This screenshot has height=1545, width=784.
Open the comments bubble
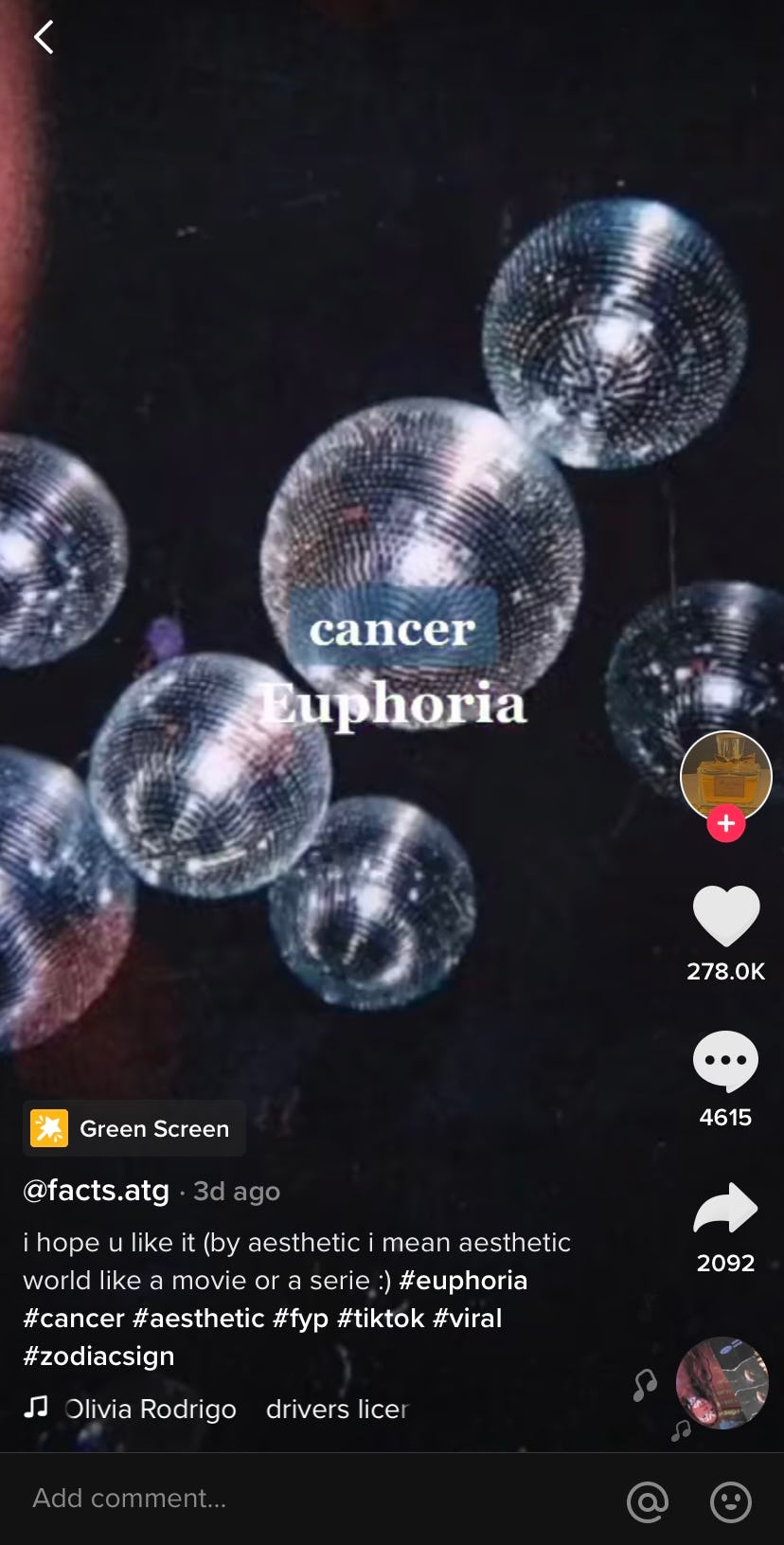coord(726,1061)
